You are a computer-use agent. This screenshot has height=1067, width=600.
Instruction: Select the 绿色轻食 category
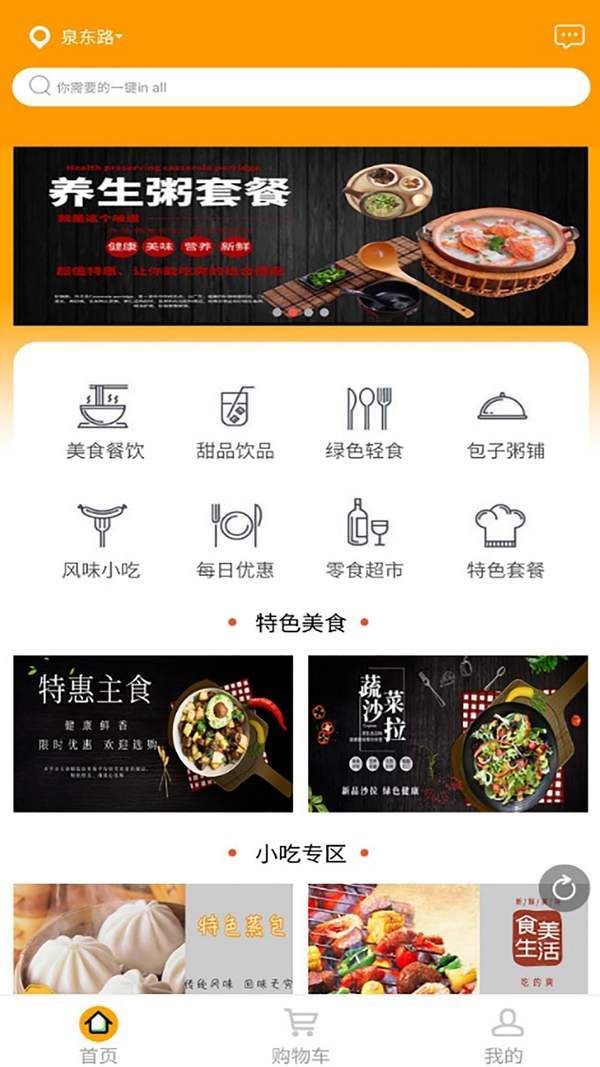click(x=365, y=422)
